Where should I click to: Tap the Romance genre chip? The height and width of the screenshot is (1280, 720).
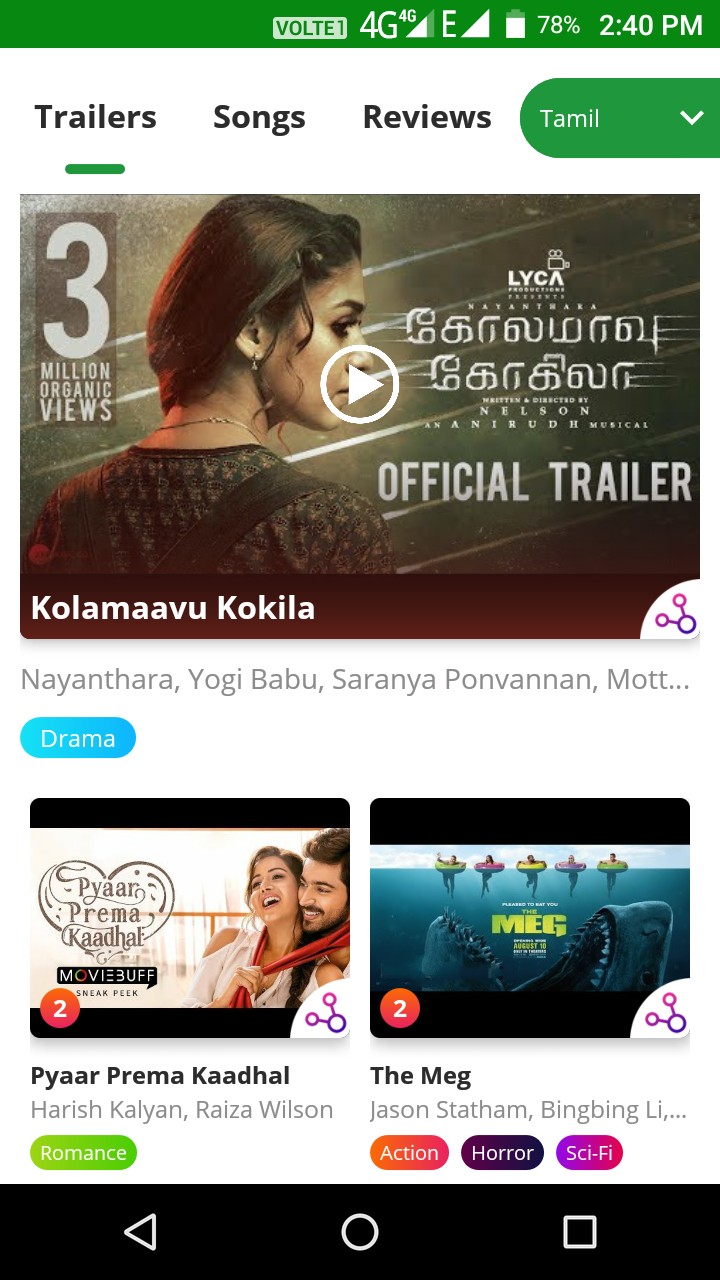click(83, 1152)
